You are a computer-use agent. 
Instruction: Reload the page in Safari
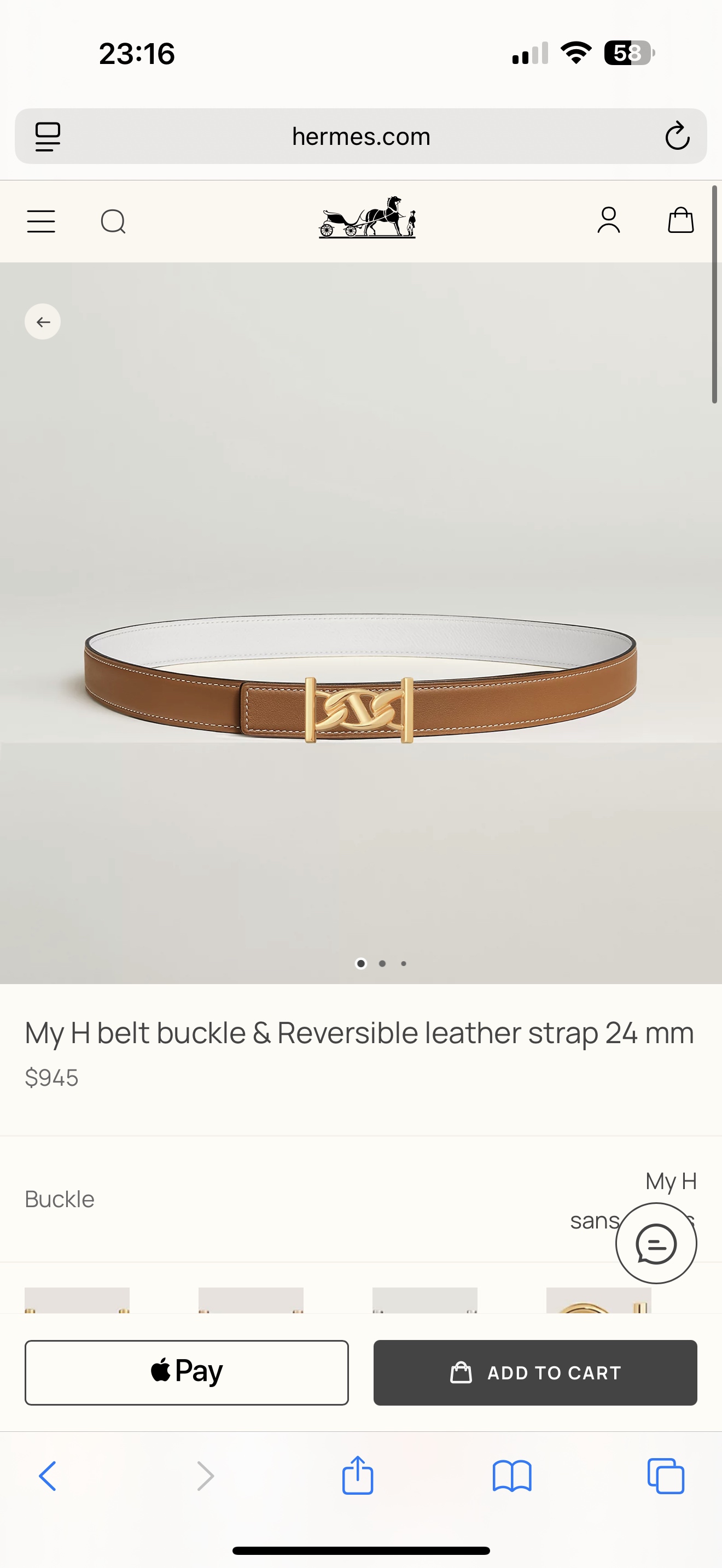[677, 136]
